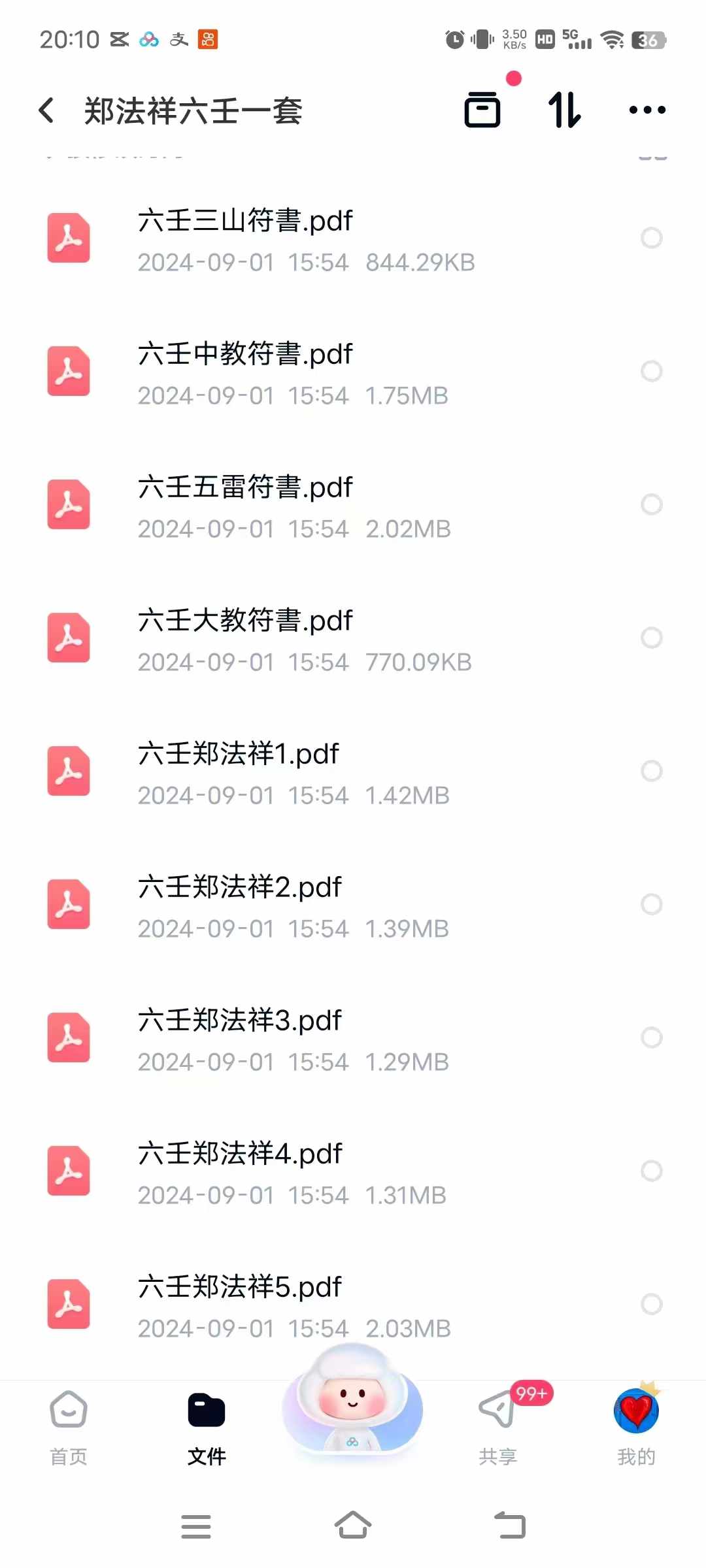706x1568 pixels.
Task: Open the transfer list icon with red dot
Action: 482,109
